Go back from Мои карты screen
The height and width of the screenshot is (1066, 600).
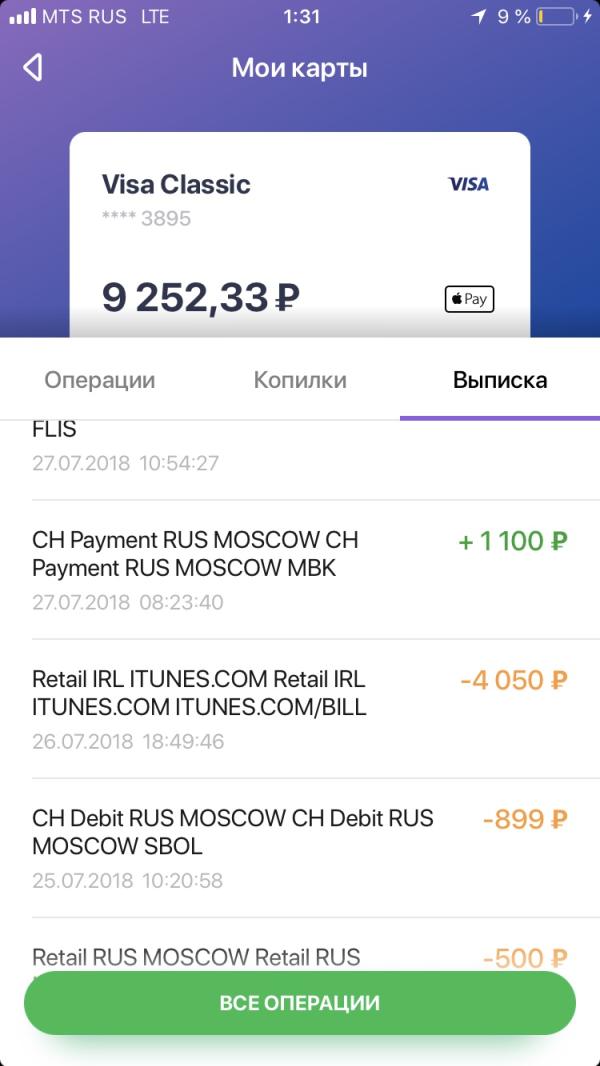pyautogui.click(x=33, y=68)
